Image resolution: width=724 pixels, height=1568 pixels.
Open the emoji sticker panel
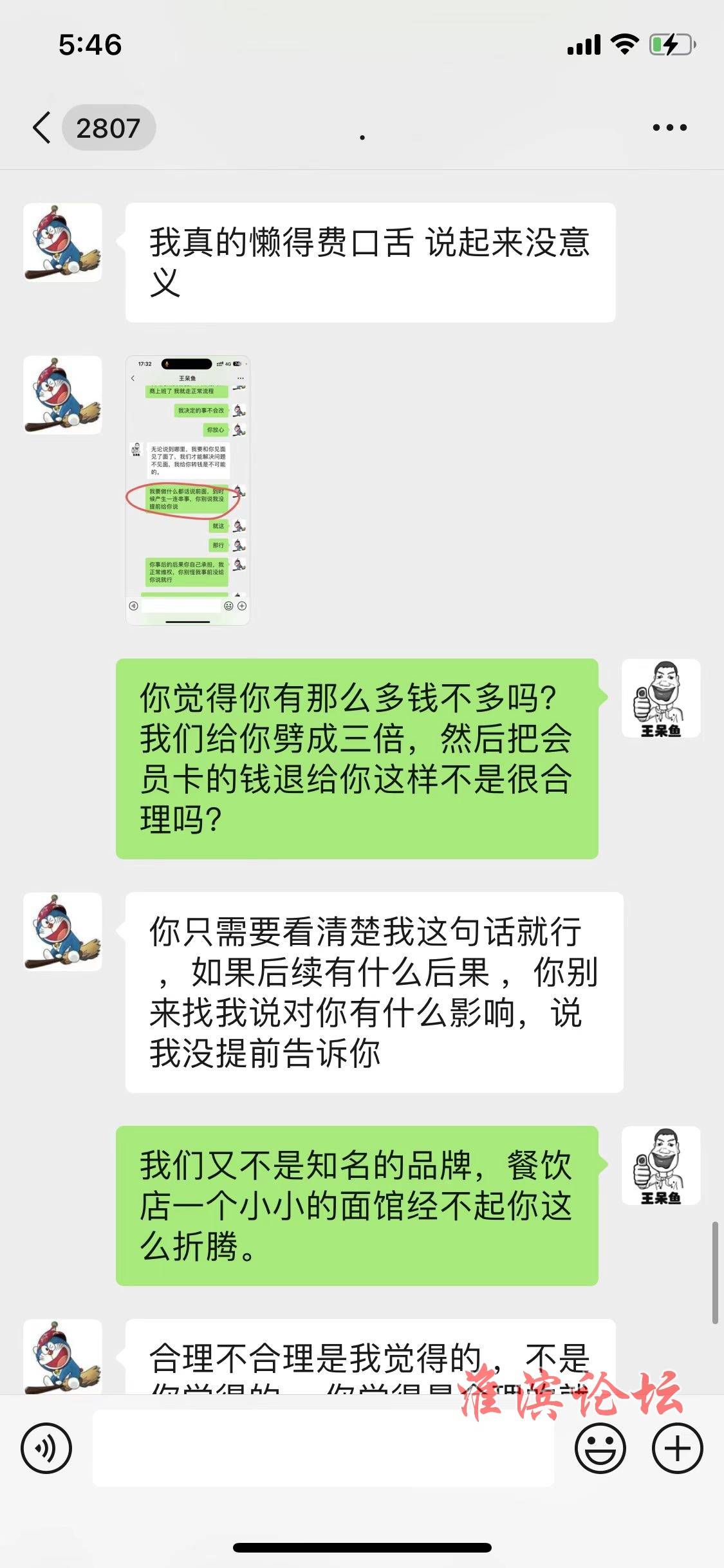pos(600,1449)
